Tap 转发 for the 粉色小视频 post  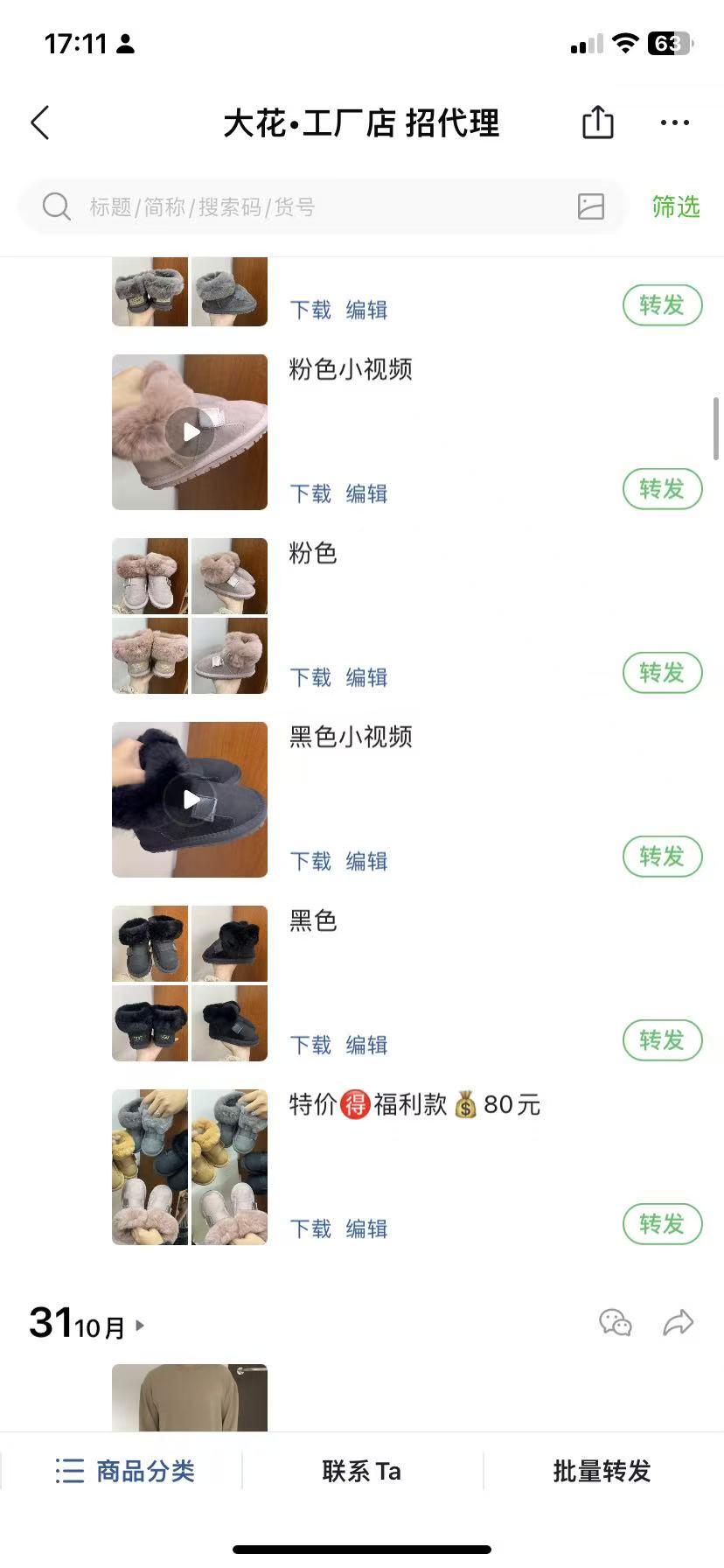[x=662, y=489]
